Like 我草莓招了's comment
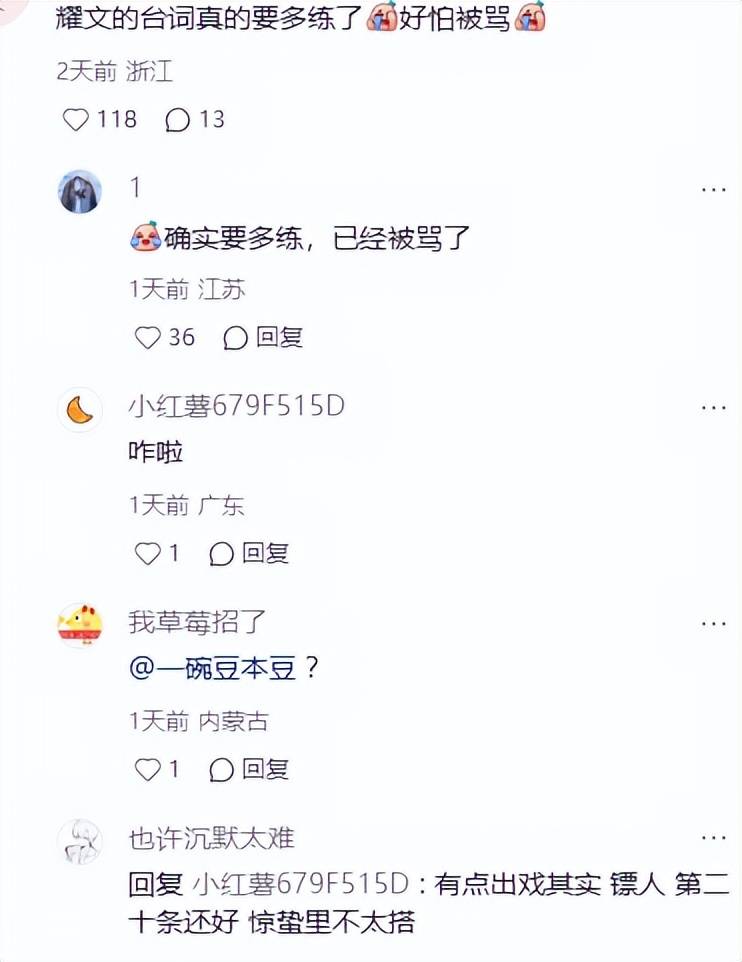Screen dimensions: 742x962 click(148, 769)
